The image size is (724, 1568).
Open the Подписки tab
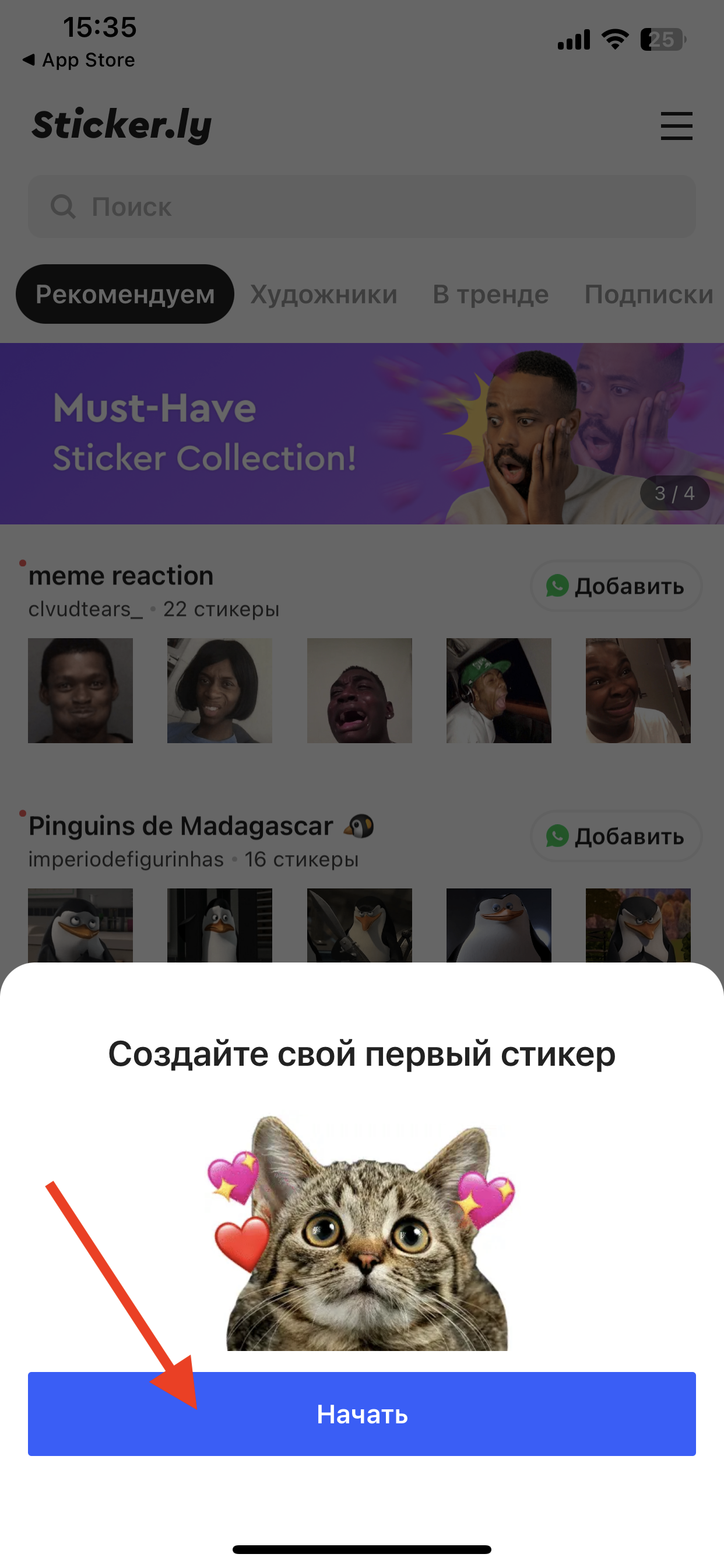[648, 295]
